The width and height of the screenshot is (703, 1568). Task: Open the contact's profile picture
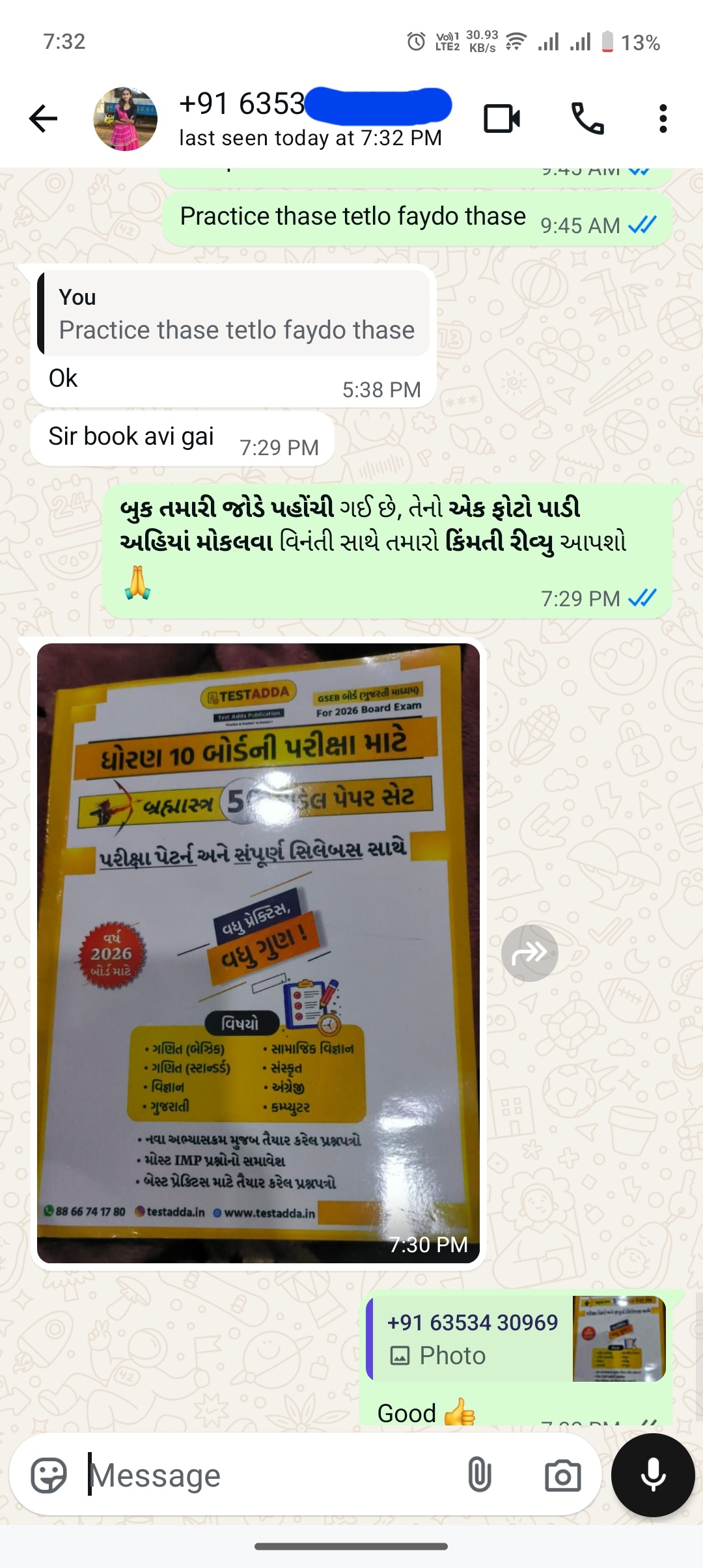(125, 119)
